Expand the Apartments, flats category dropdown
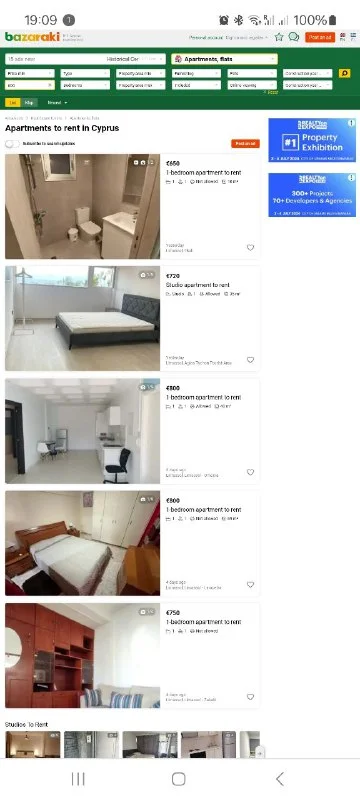Image resolution: width=360 pixels, height=800 pixels. [x=224, y=59]
